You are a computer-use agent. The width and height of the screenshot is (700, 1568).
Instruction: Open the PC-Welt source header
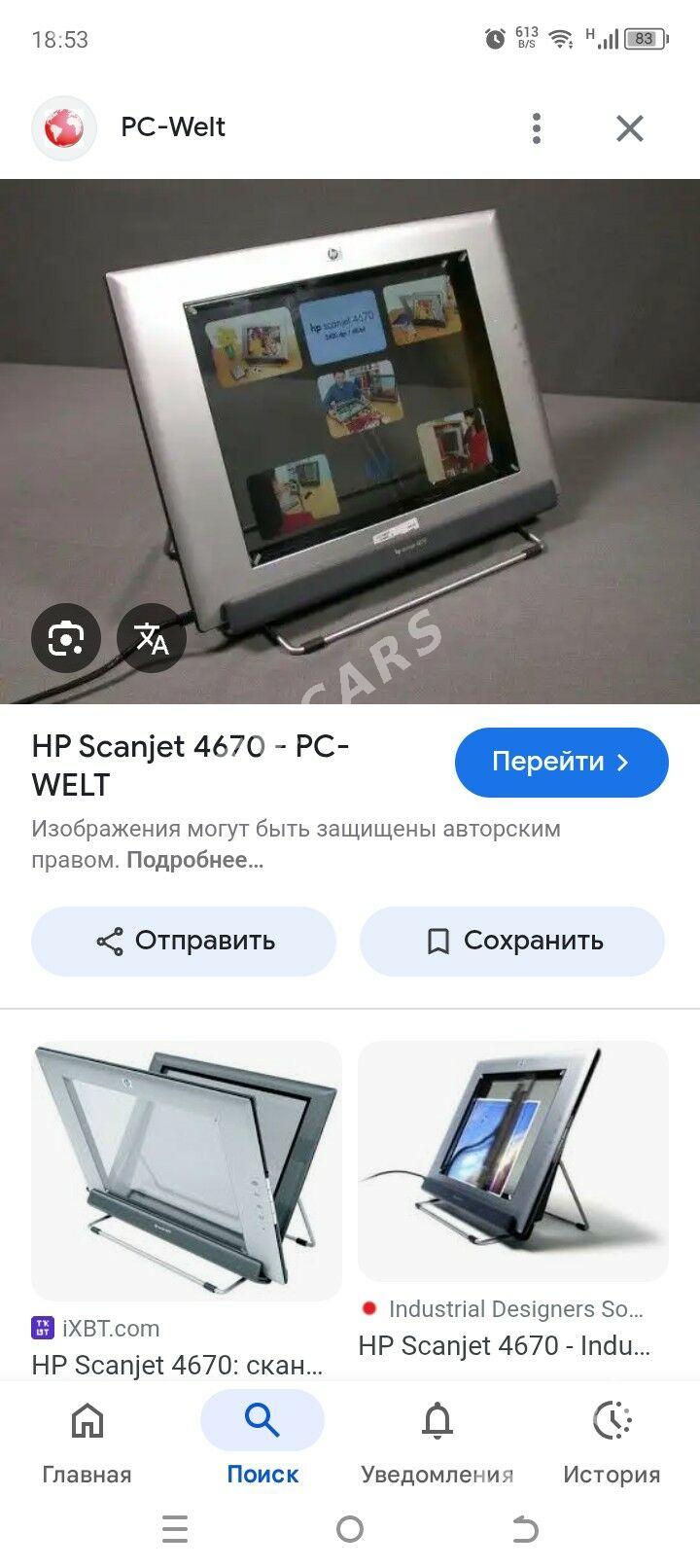172,127
